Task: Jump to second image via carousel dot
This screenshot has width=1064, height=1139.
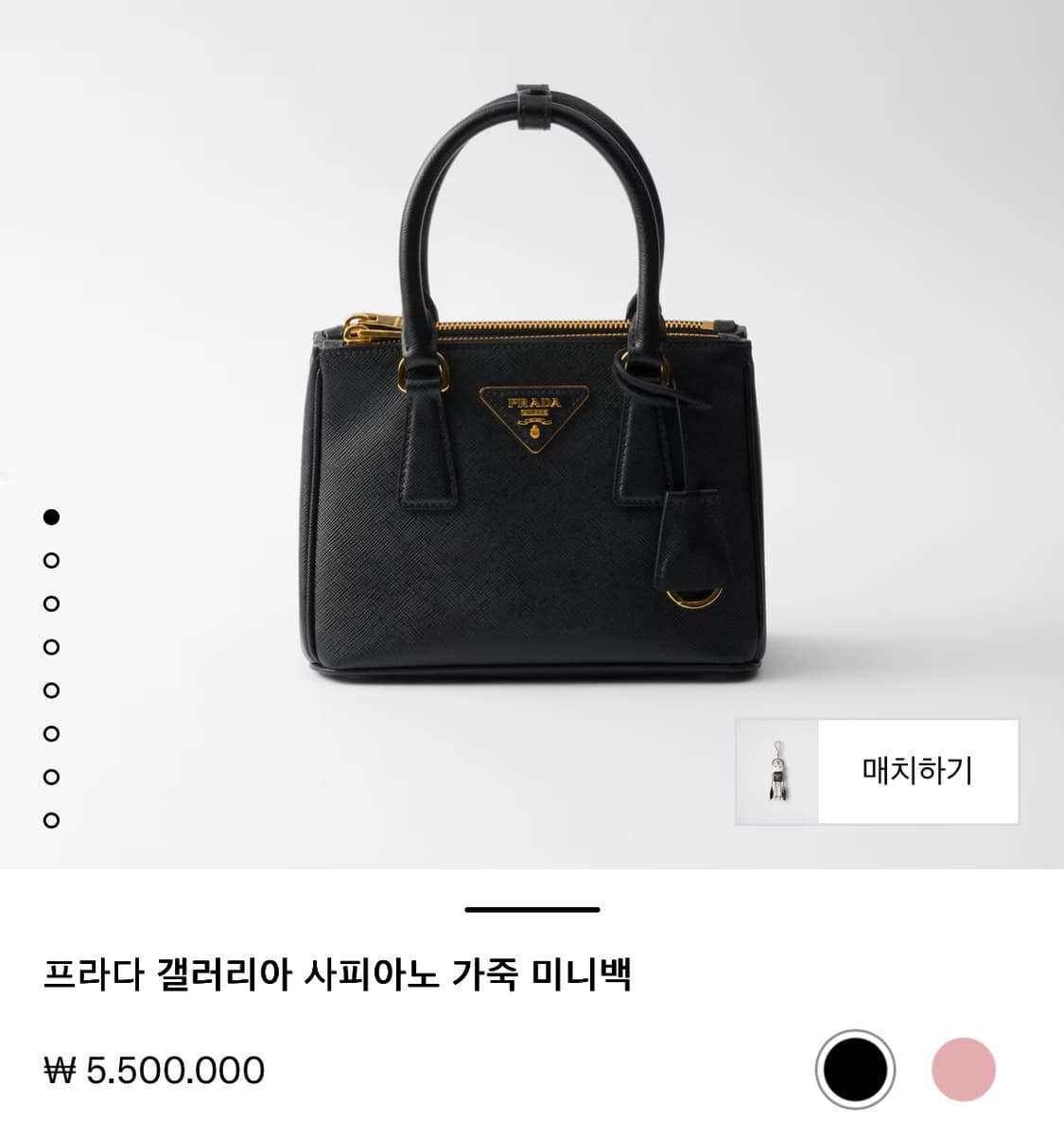Action: (x=50, y=560)
